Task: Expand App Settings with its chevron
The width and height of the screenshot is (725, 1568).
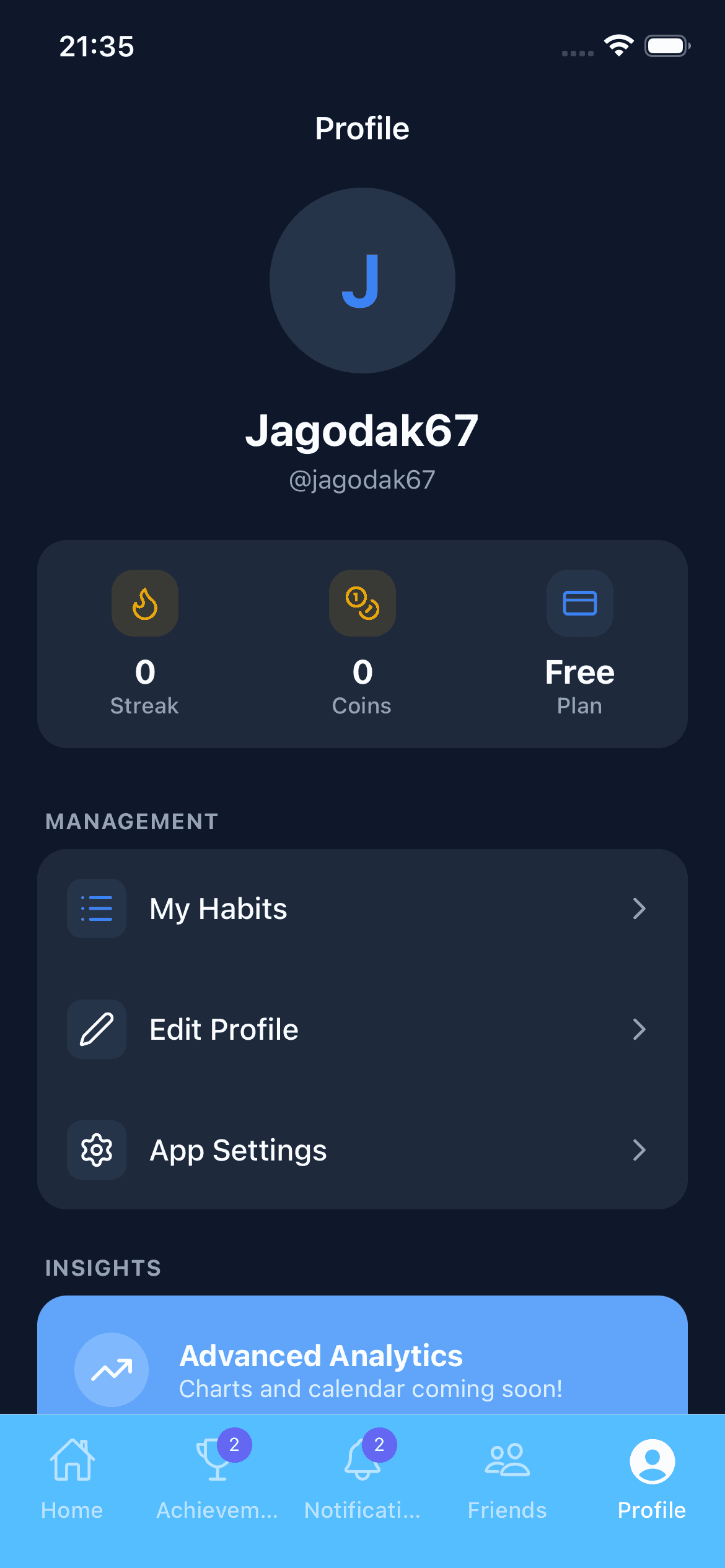Action: click(640, 1150)
